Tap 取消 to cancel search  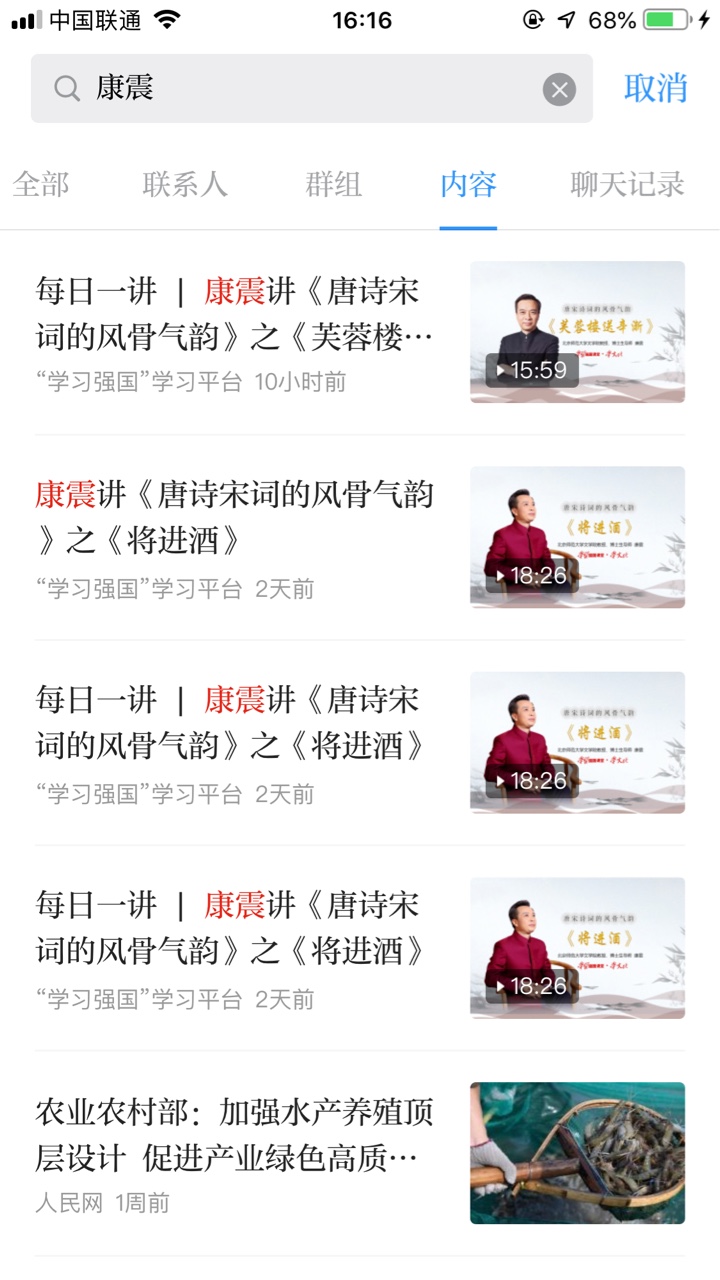[656, 88]
